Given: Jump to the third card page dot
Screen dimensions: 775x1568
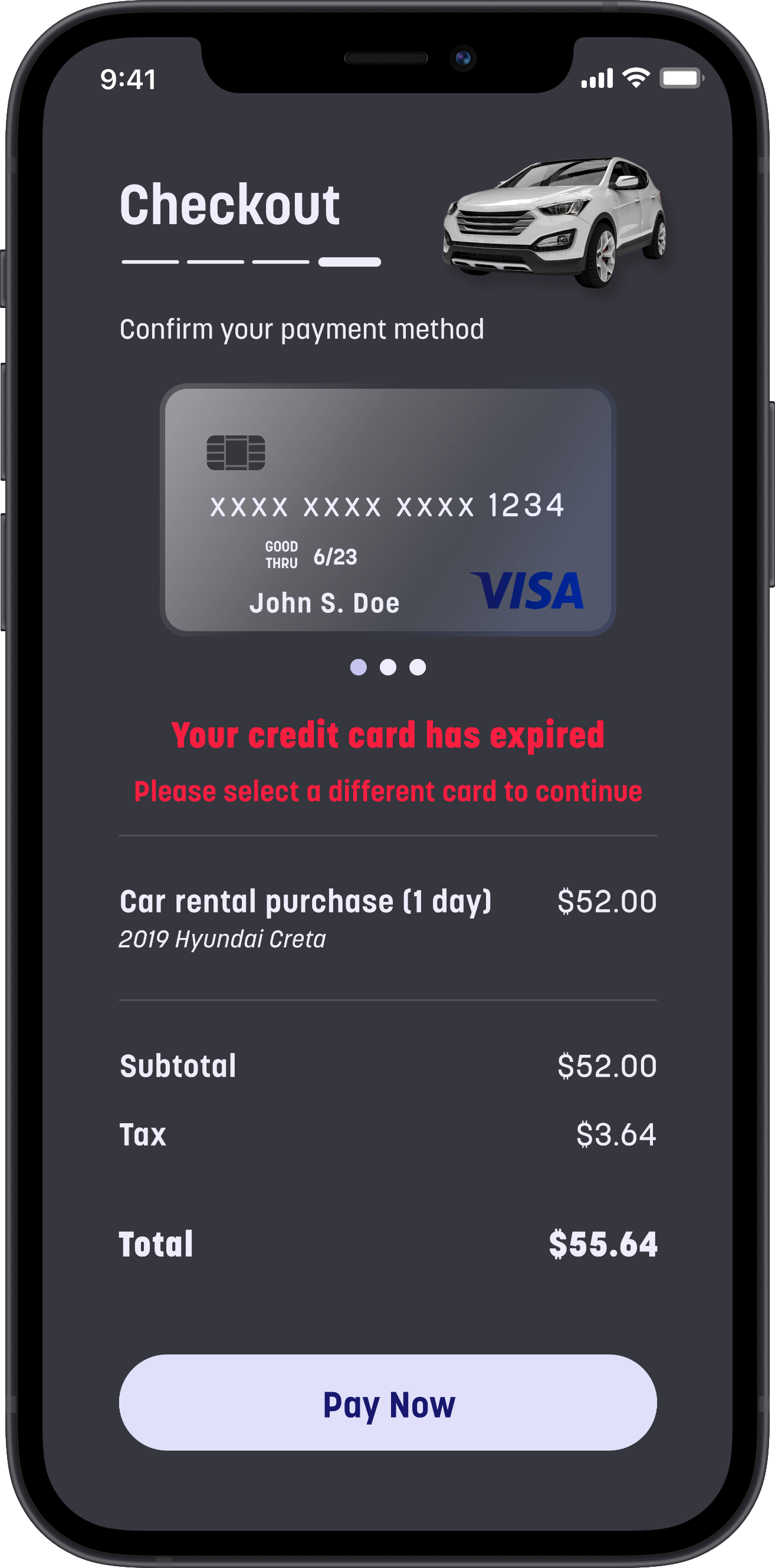Looking at the screenshot, I should click(x=418, y=667).
